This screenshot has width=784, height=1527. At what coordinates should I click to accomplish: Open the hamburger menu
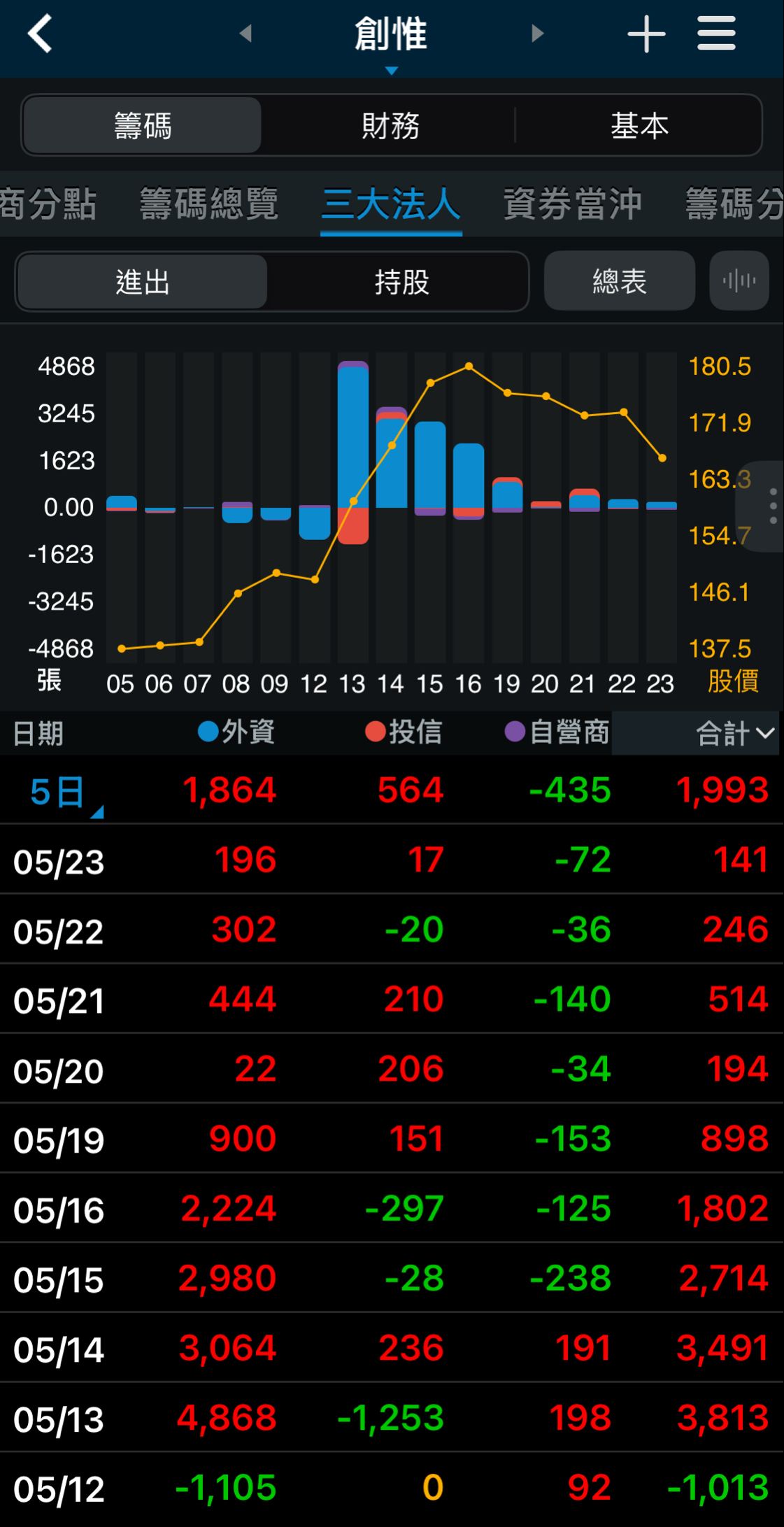tap(716, 34)
